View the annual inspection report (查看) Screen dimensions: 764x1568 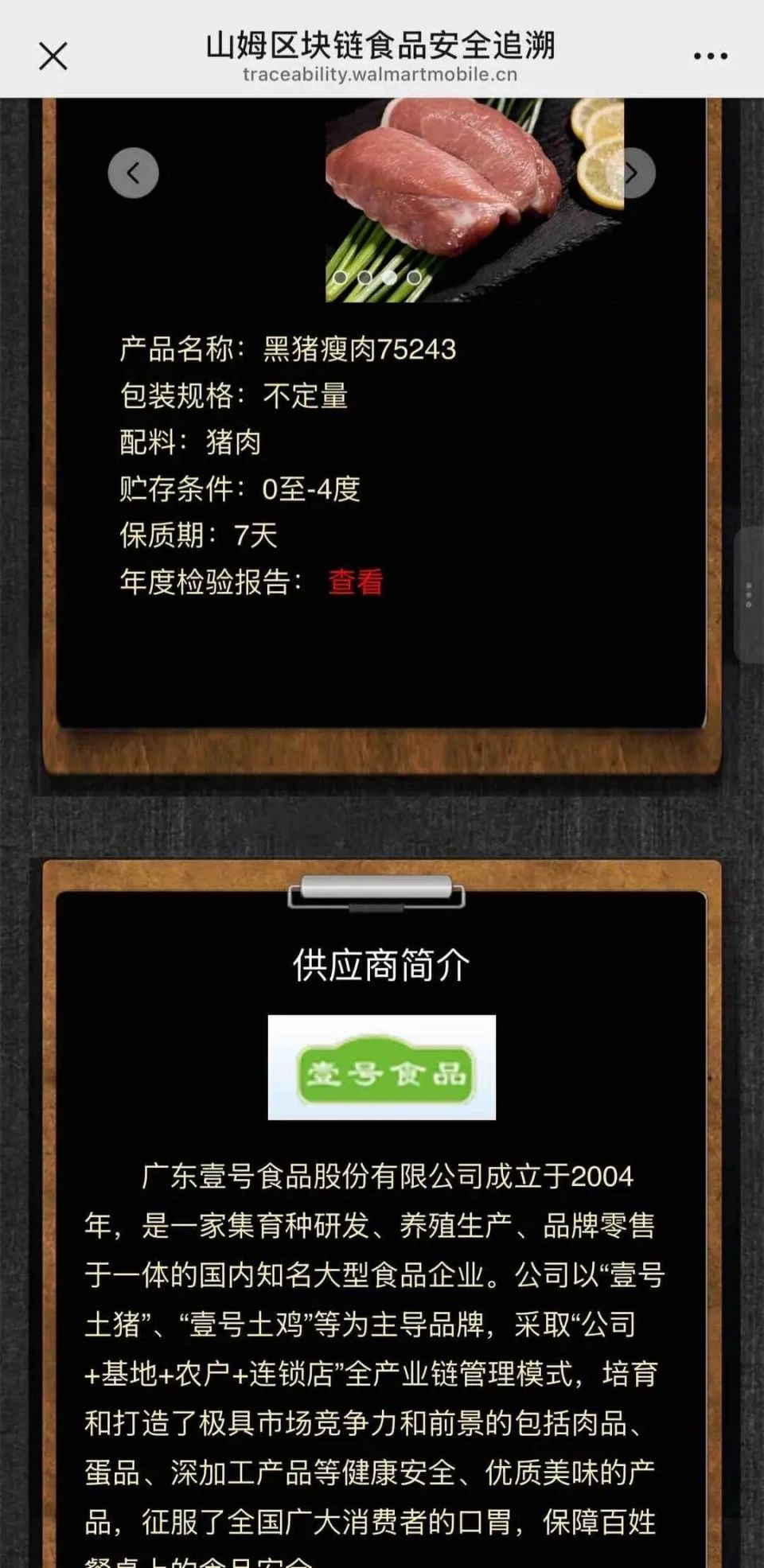[x=355, y=582]
